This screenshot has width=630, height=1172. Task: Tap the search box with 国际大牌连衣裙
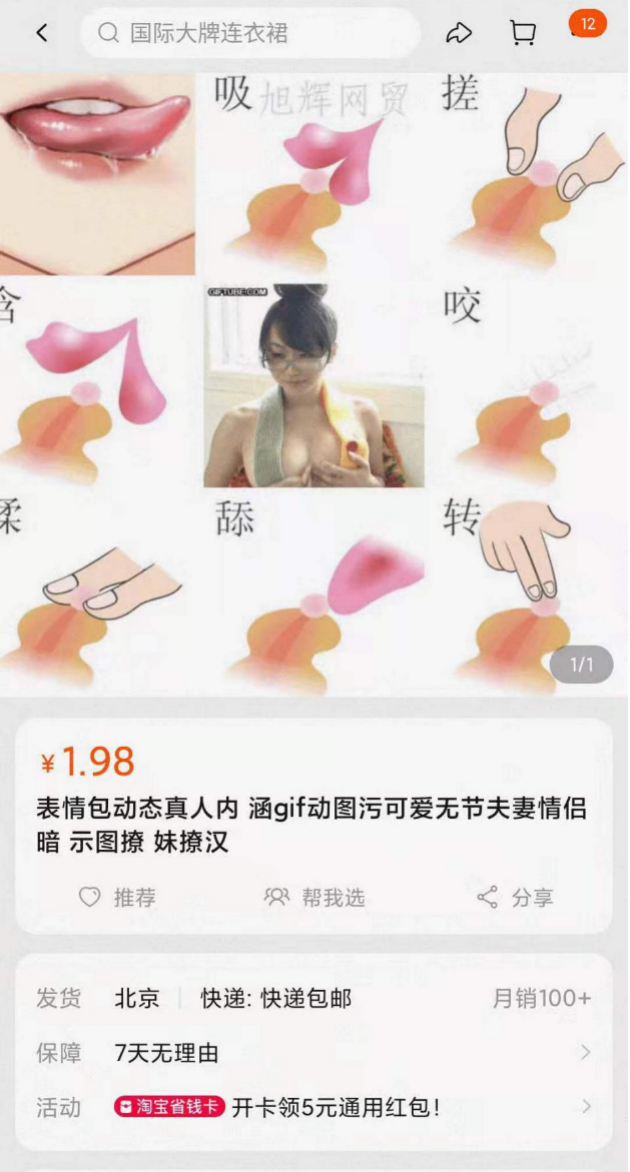tap(250, 33)
